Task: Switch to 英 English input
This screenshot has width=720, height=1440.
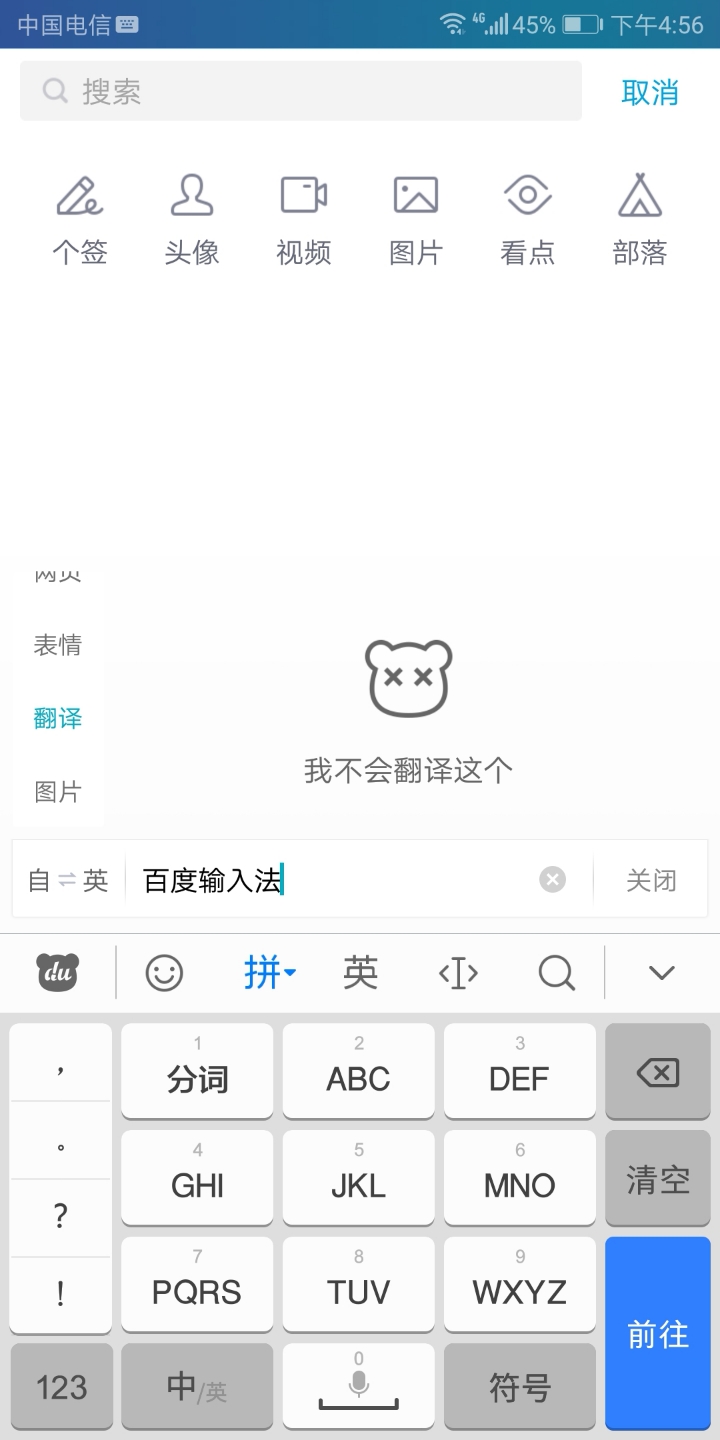Action: click(360, 972)
